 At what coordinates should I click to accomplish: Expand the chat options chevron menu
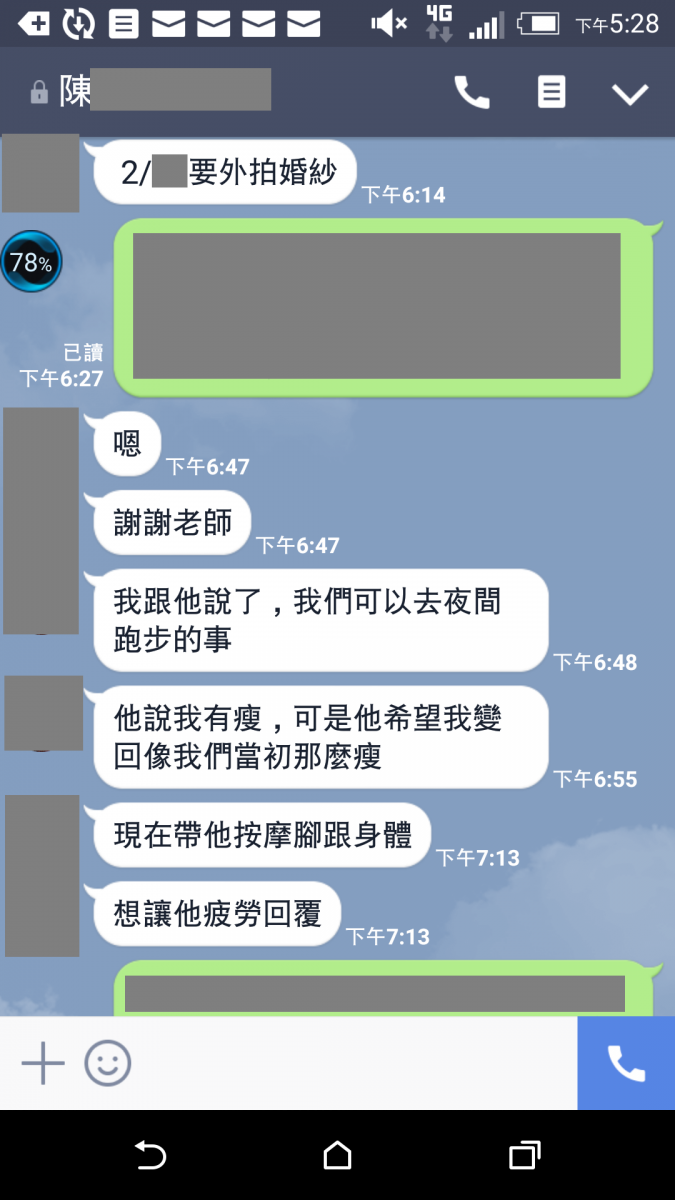click(x=630, y=94)
